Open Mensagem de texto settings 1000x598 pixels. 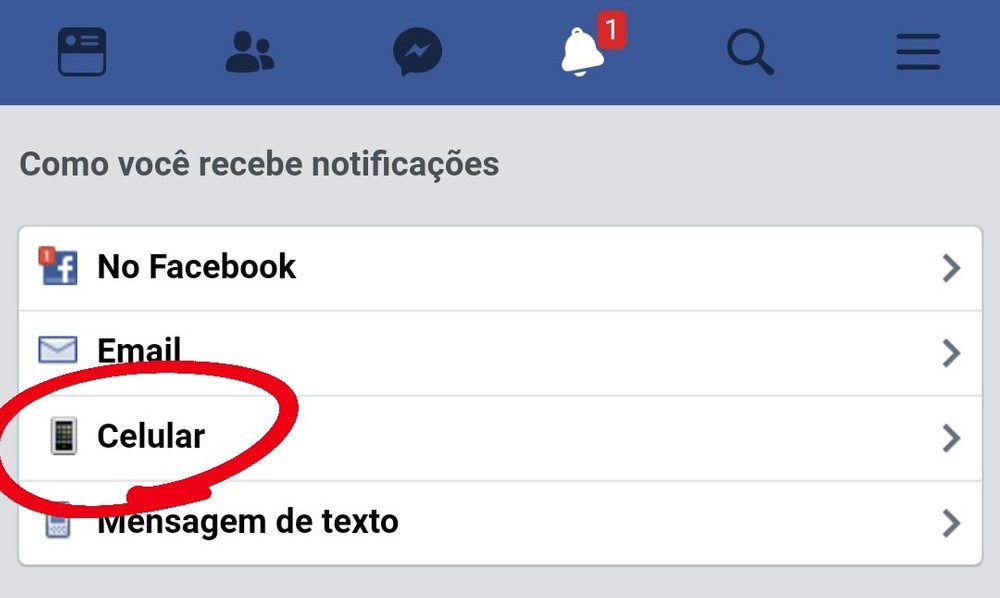[500, 522]
